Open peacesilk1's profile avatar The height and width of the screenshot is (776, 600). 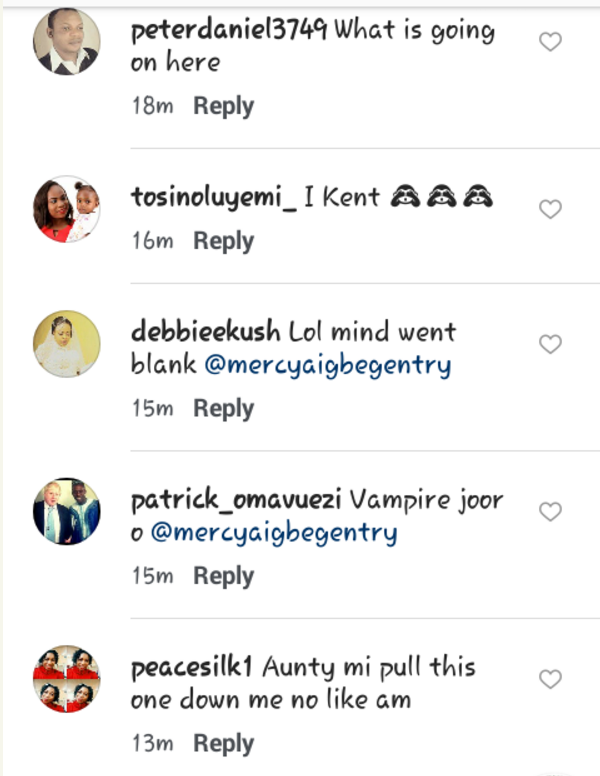[67, 679]
